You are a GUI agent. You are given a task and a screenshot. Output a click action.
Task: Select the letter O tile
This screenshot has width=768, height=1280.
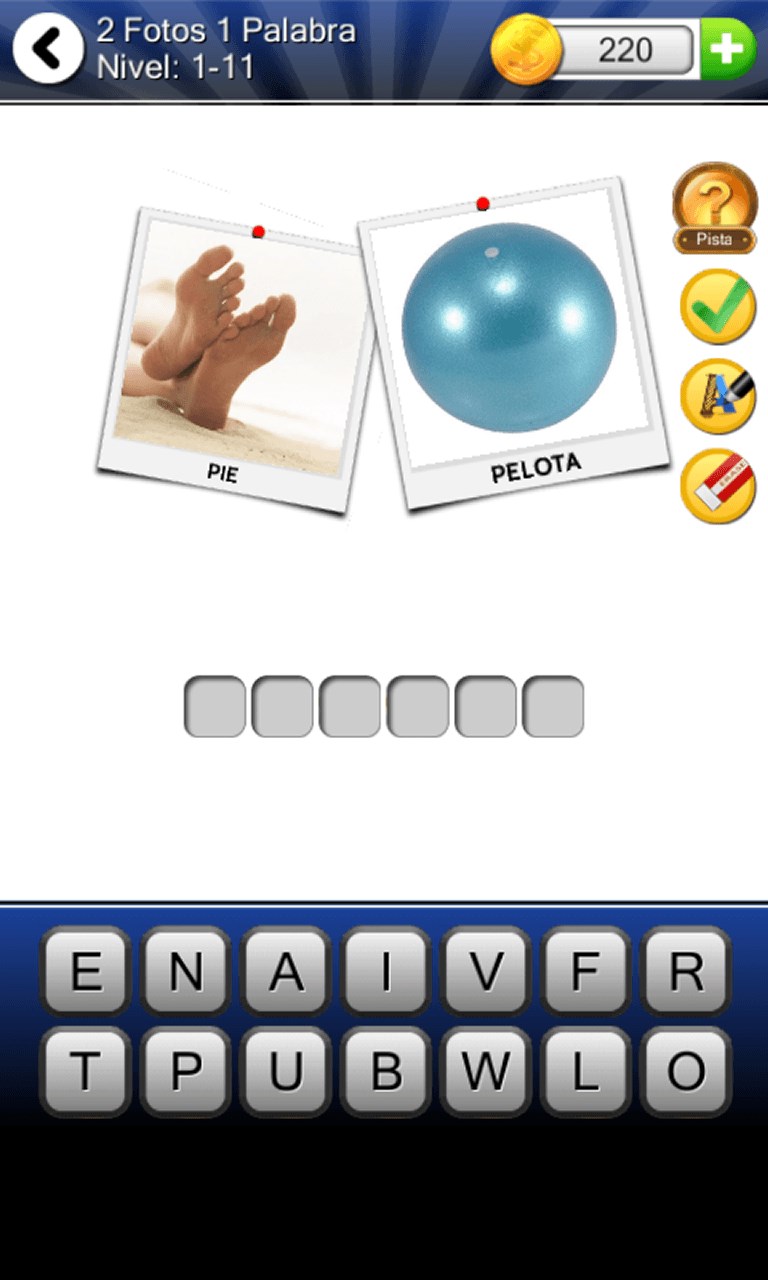click(686, 1072)
